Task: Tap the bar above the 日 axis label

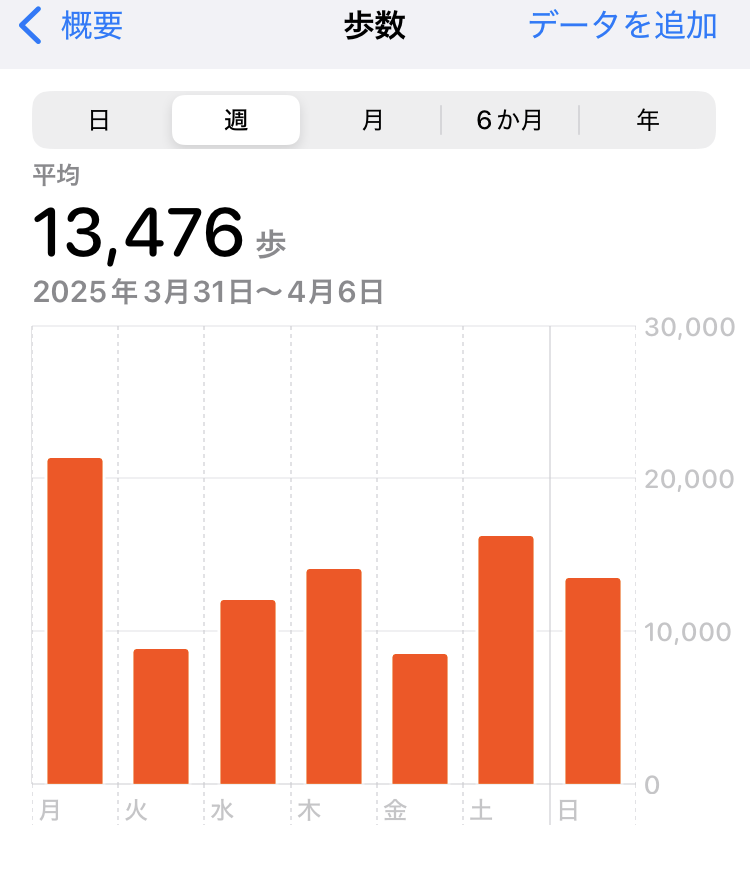Action: click(592, 681)
